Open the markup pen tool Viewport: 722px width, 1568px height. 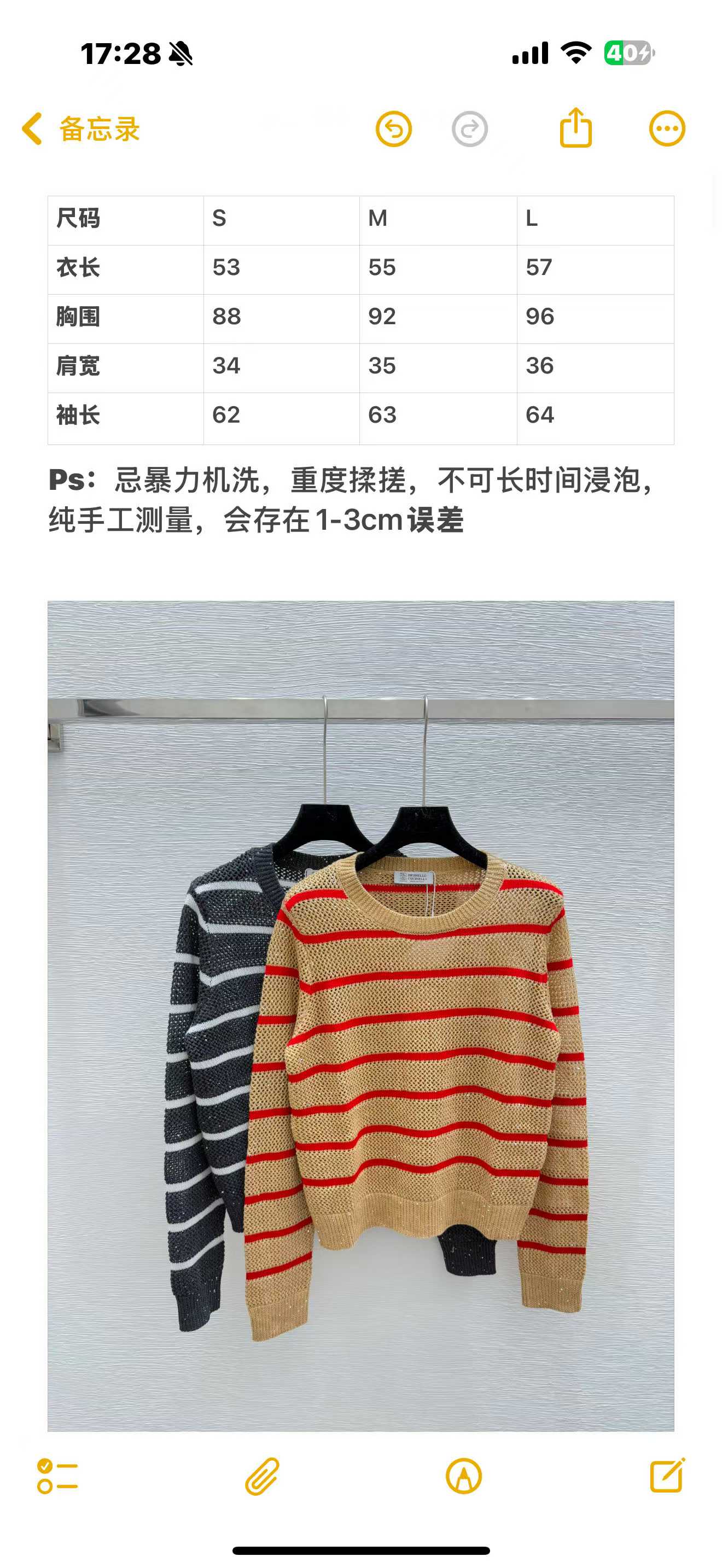point(463,1476)
